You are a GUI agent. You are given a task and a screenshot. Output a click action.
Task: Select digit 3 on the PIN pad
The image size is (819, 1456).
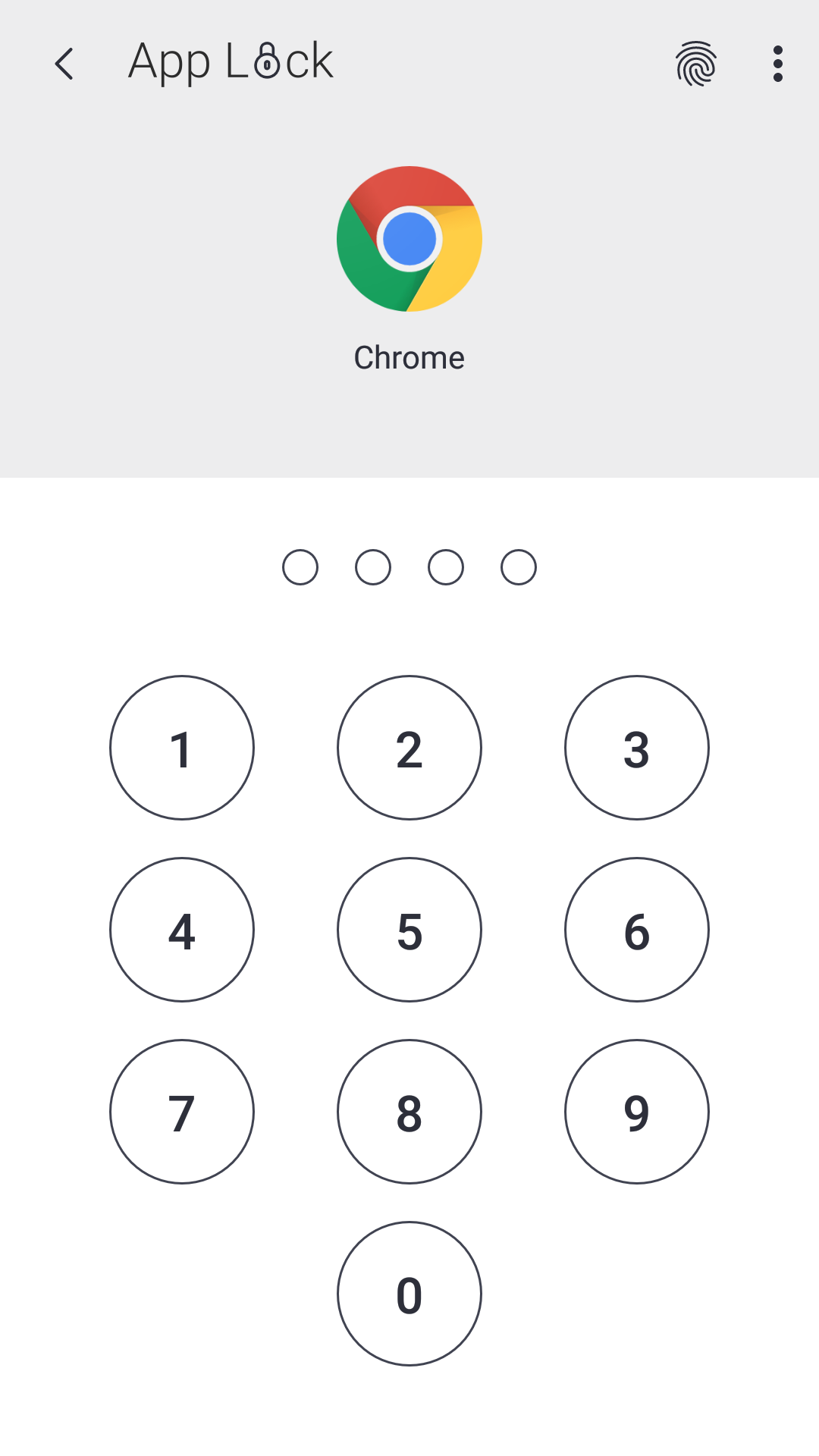pos(637,748)
